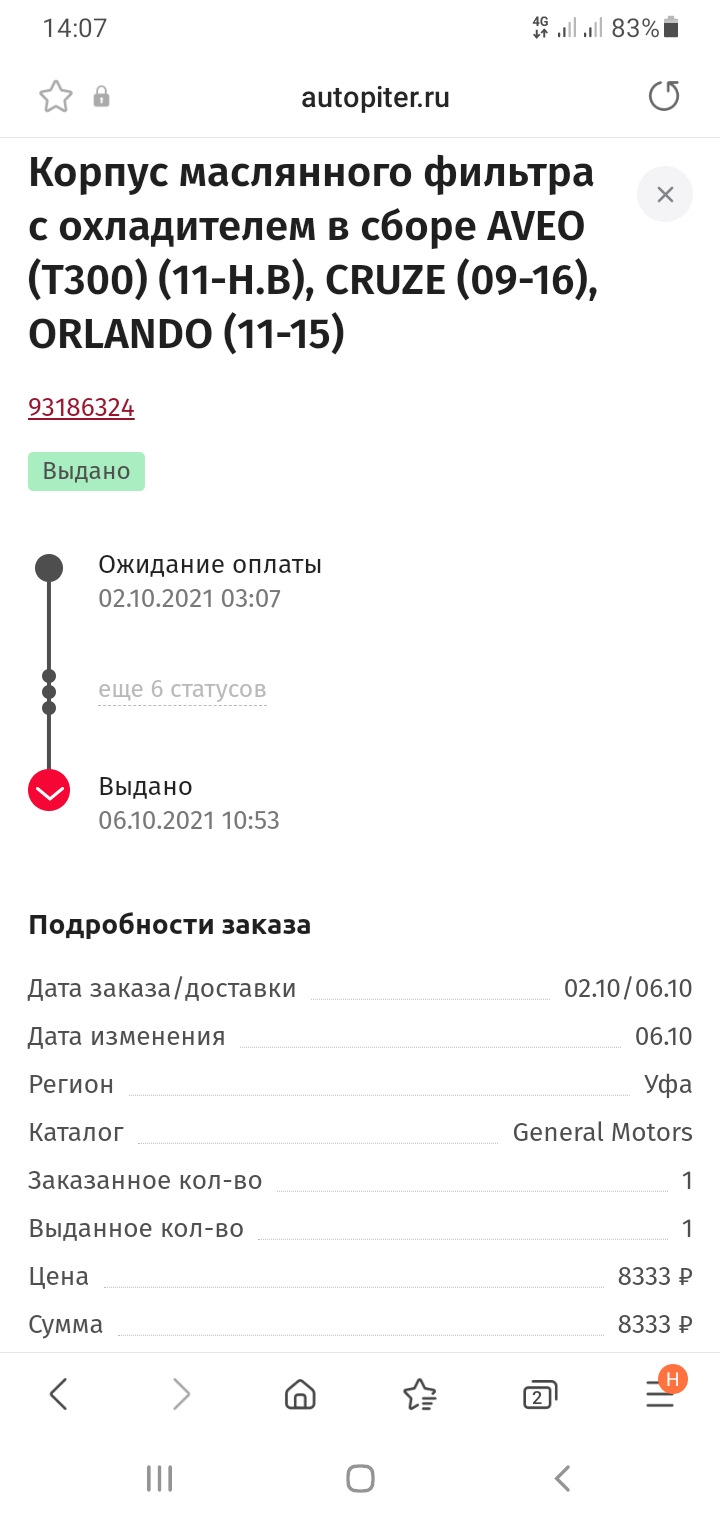720x1520 pixels.
Task: Open the browser menu
Action: [x=660, y=1393]
